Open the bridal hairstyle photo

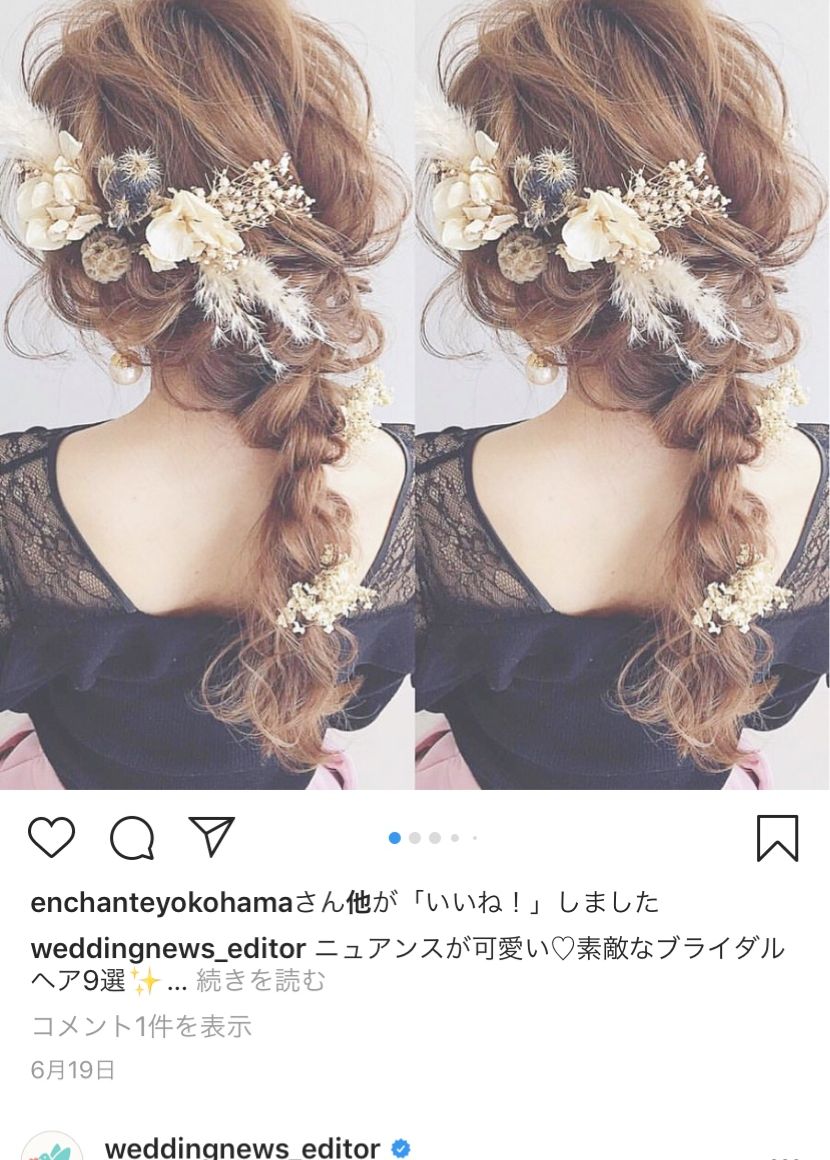tap(415, 395)
